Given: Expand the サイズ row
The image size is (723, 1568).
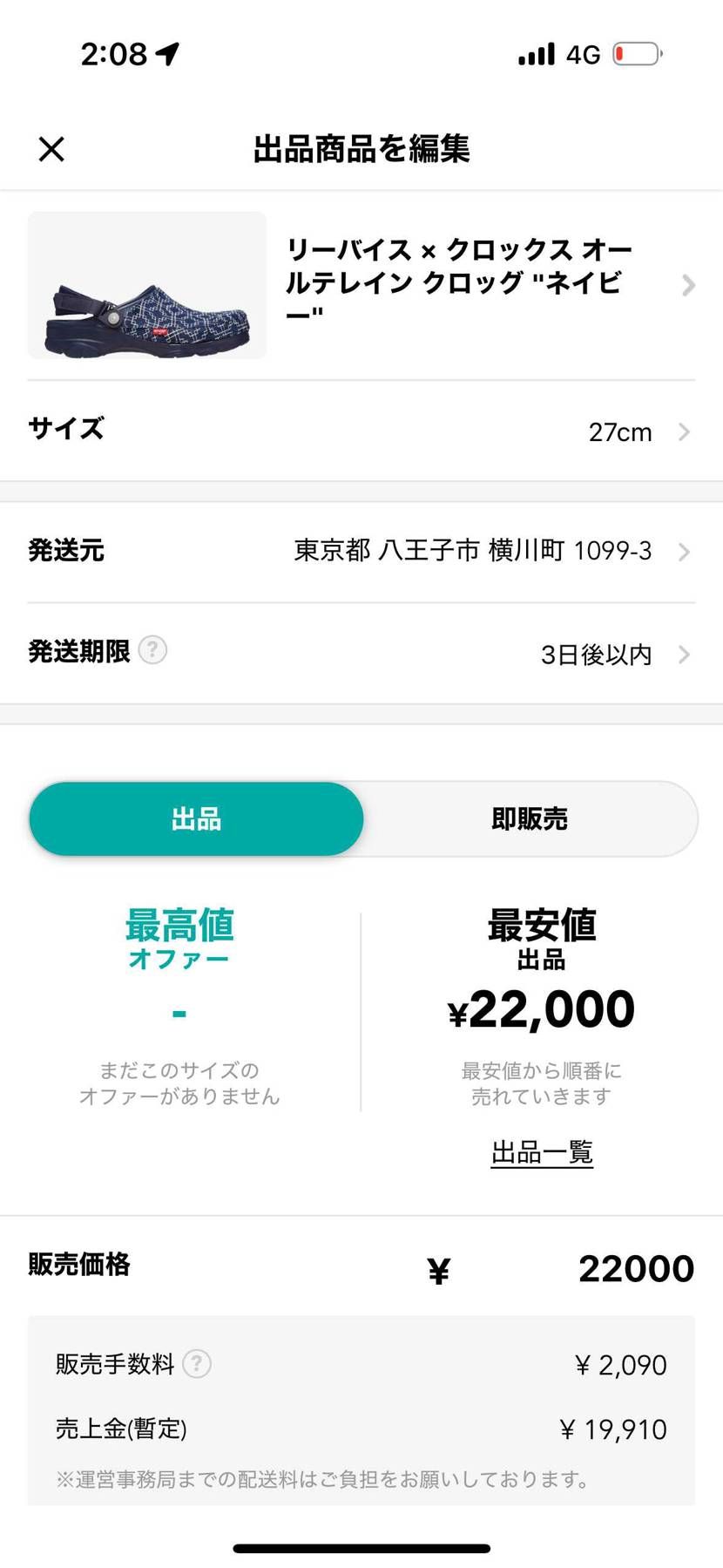Looking at the screenshot, I should [x=361, y=430].
